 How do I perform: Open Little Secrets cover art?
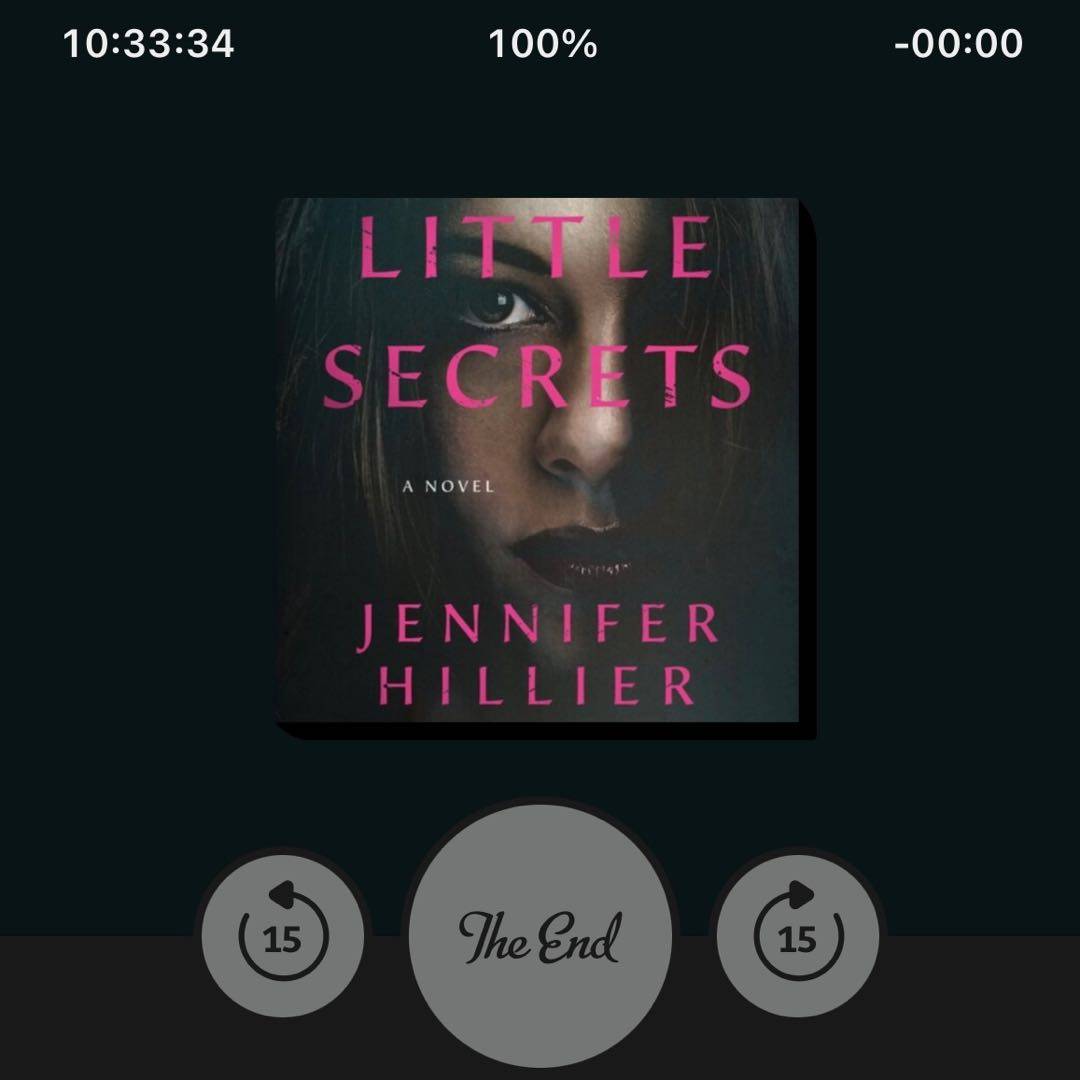tap(540, 462)
